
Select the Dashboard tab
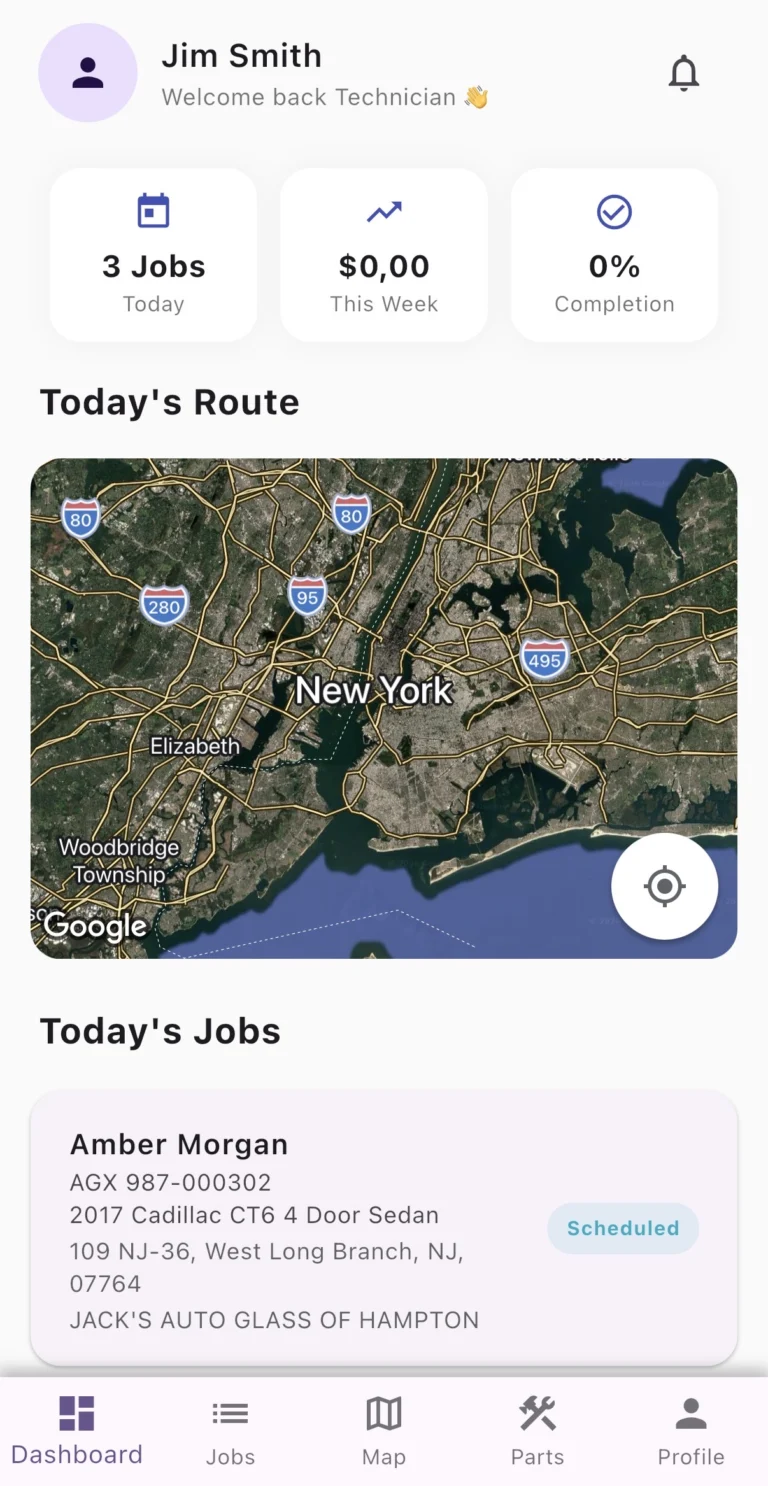(77, 1431)
